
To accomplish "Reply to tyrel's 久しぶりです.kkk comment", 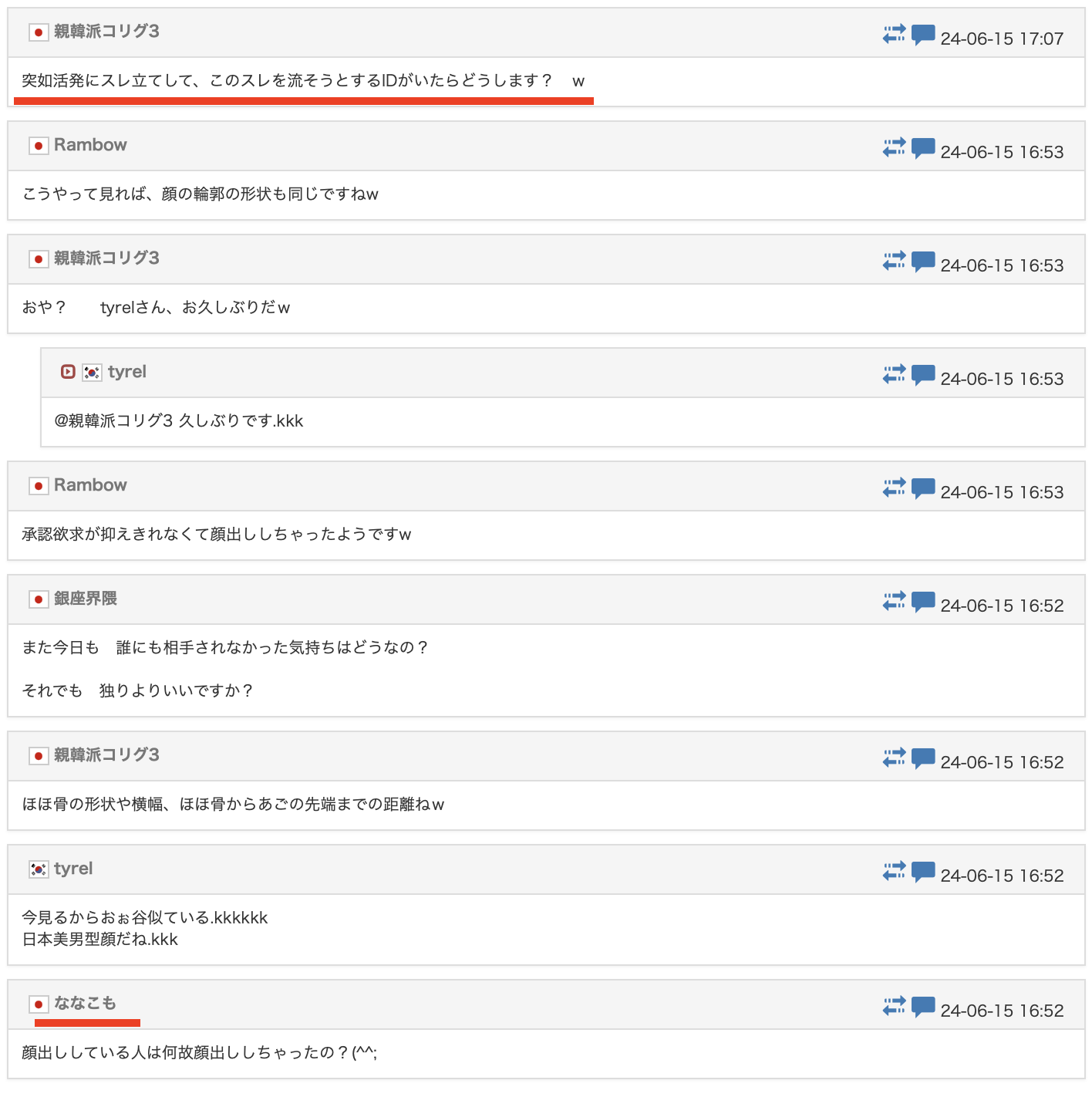I will click(x=922, y=375).
